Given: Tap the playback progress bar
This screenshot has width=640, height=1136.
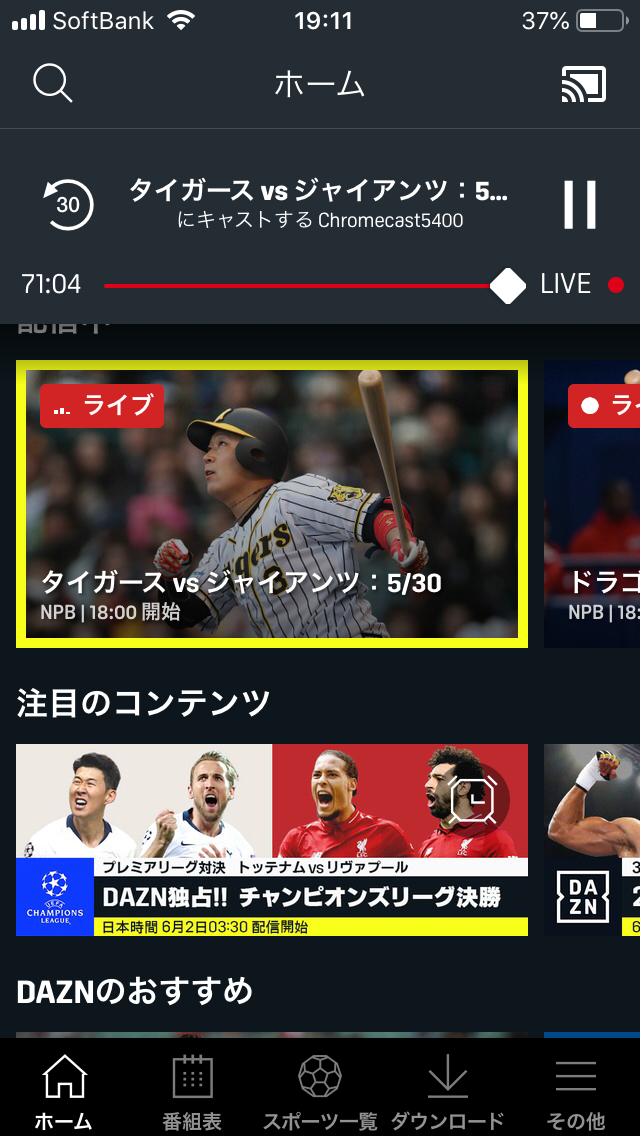Looking at the screenshot, I should click(300, 286).
